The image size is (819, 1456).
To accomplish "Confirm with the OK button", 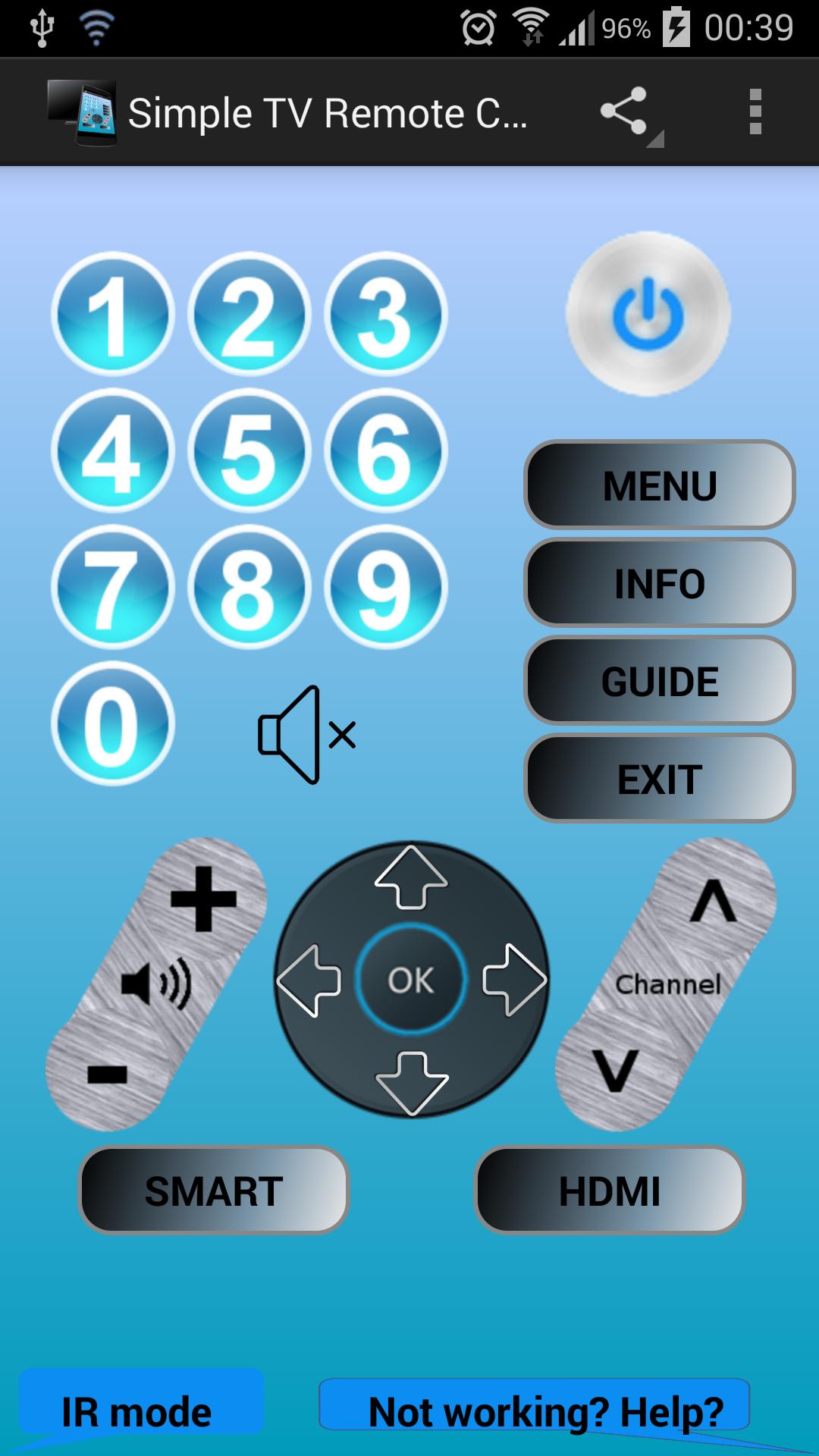I will pyautogui.click(x=410, y=980).
